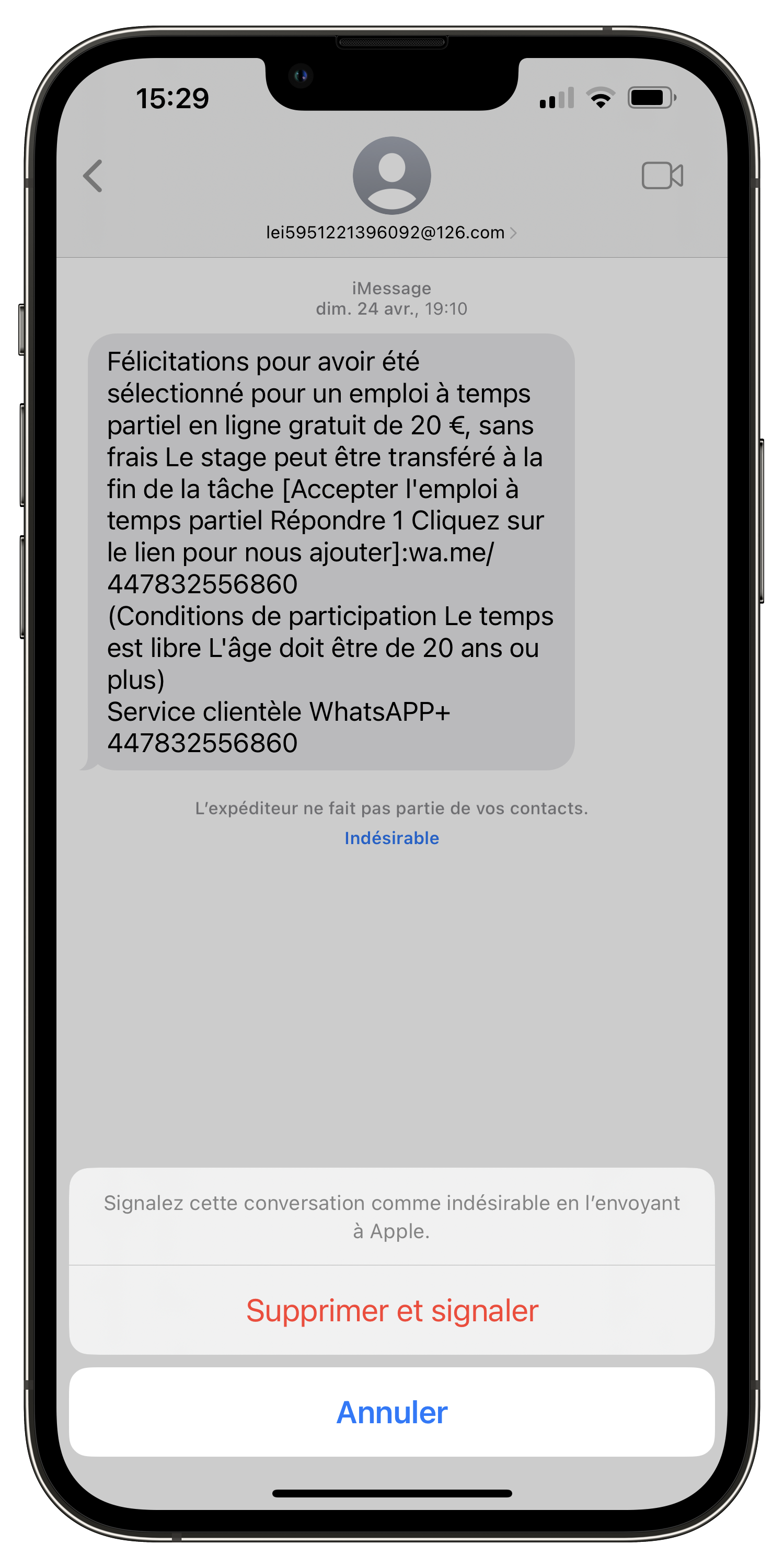Start a FaceTime video call
Screen dimensions: 784x1568
pos(662,176)
